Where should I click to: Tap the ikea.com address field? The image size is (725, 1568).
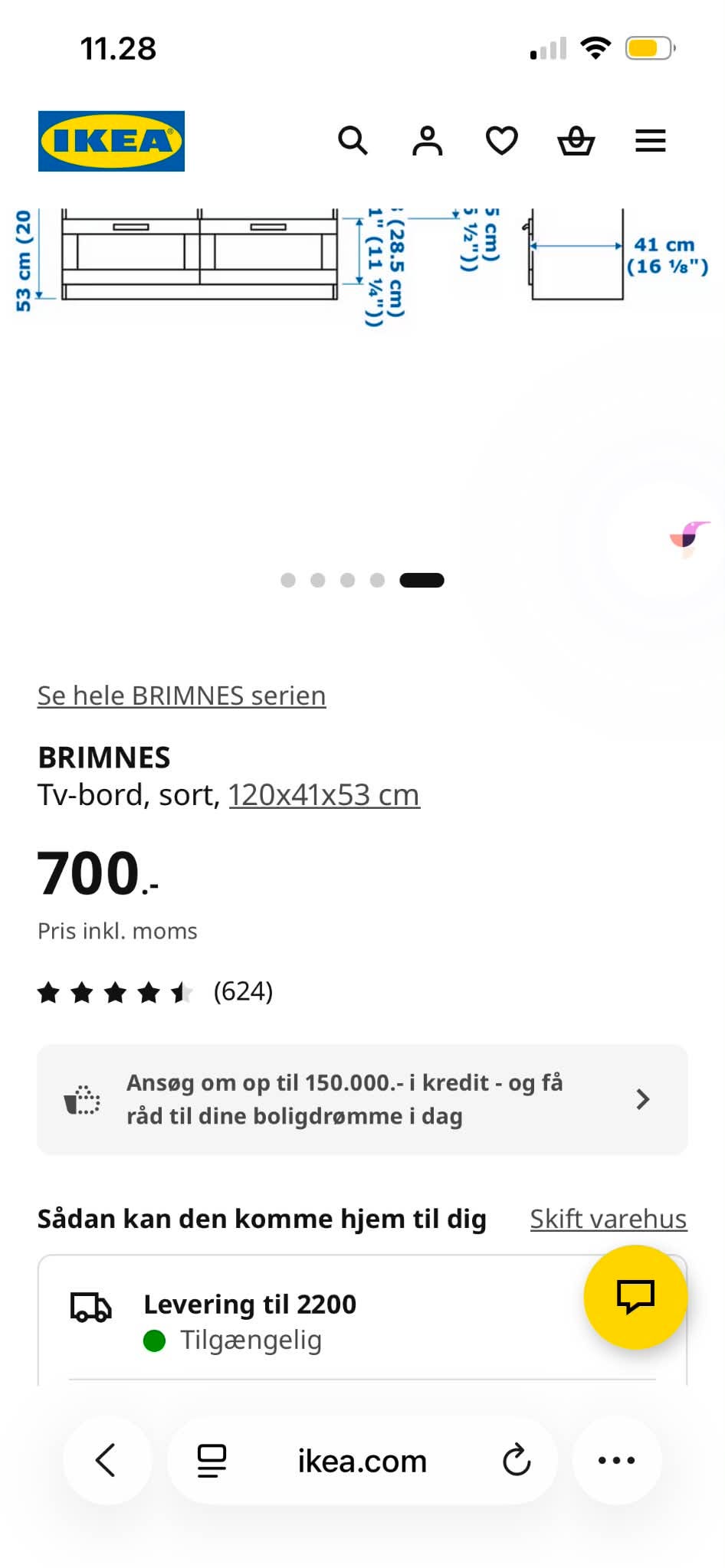(x=362, y=1461)
